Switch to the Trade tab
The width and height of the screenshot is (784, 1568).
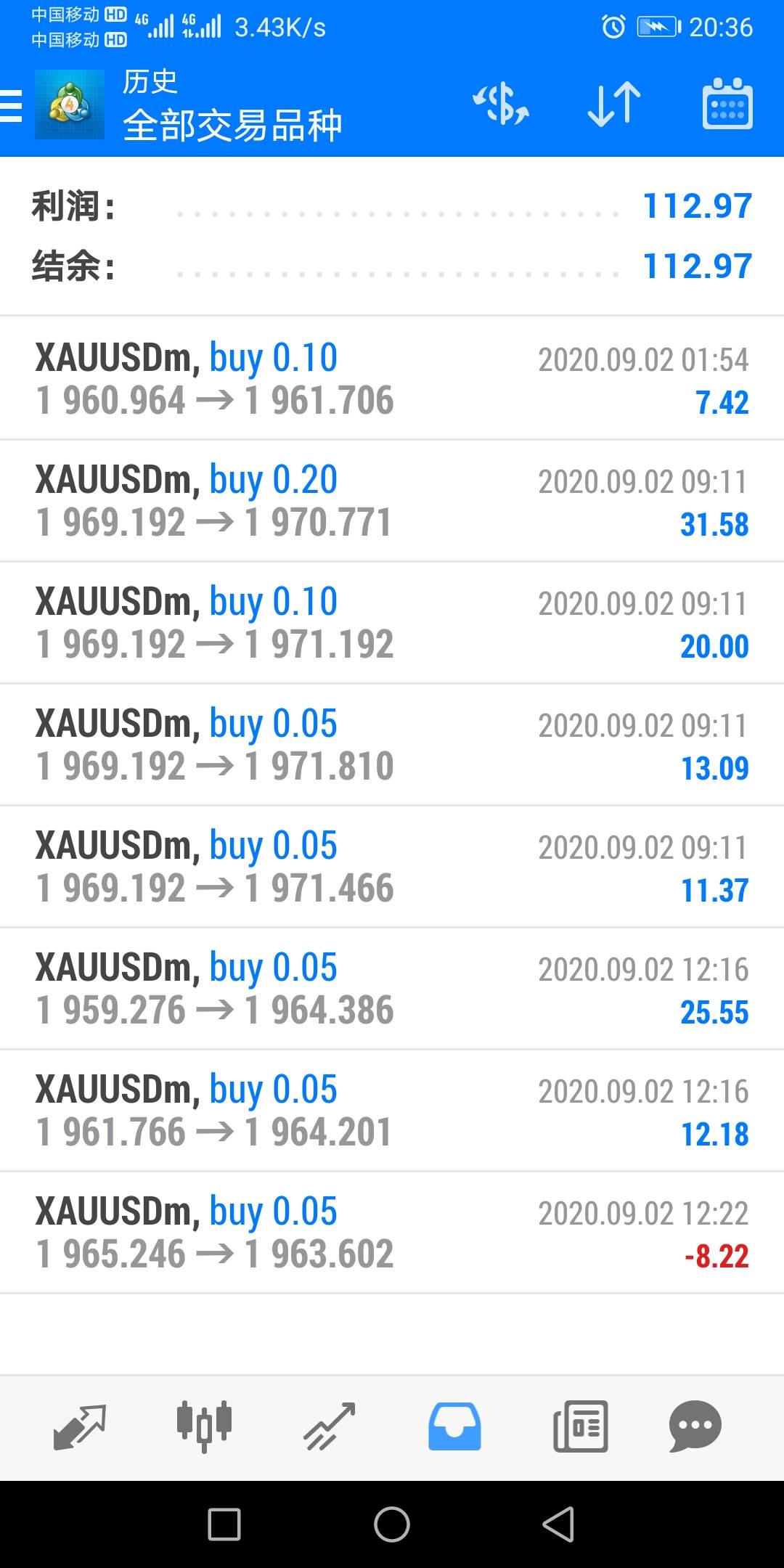pyautogui.click(x=329, y=1426)
